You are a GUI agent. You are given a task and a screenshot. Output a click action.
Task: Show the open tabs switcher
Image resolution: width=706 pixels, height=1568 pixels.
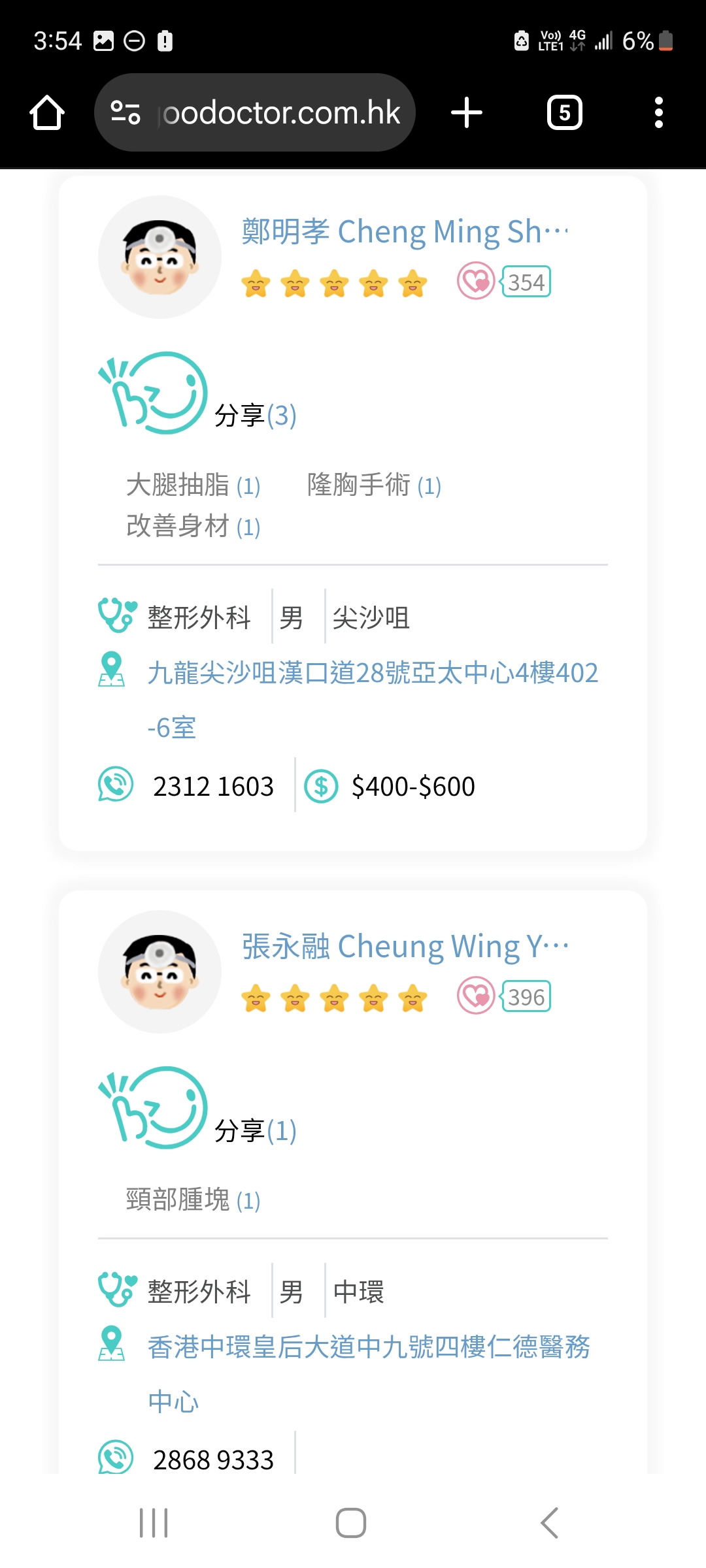pyautogui.click(x=564, y=113)
